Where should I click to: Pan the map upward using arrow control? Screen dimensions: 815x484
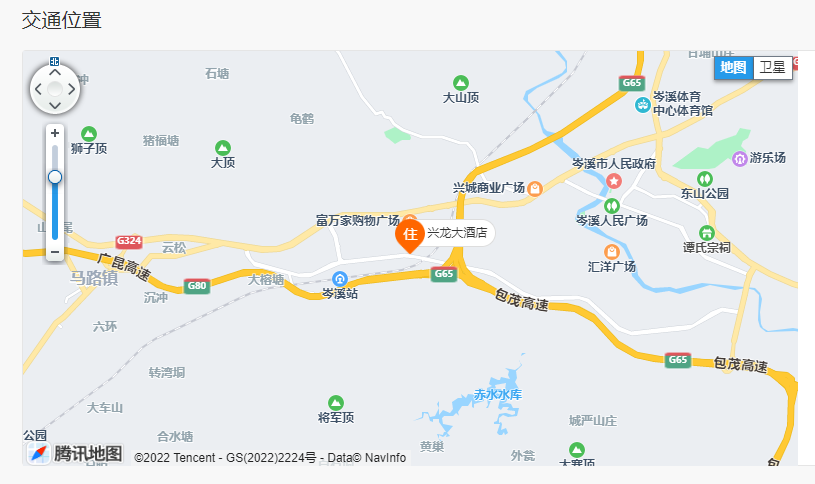[x=55, y=72]
